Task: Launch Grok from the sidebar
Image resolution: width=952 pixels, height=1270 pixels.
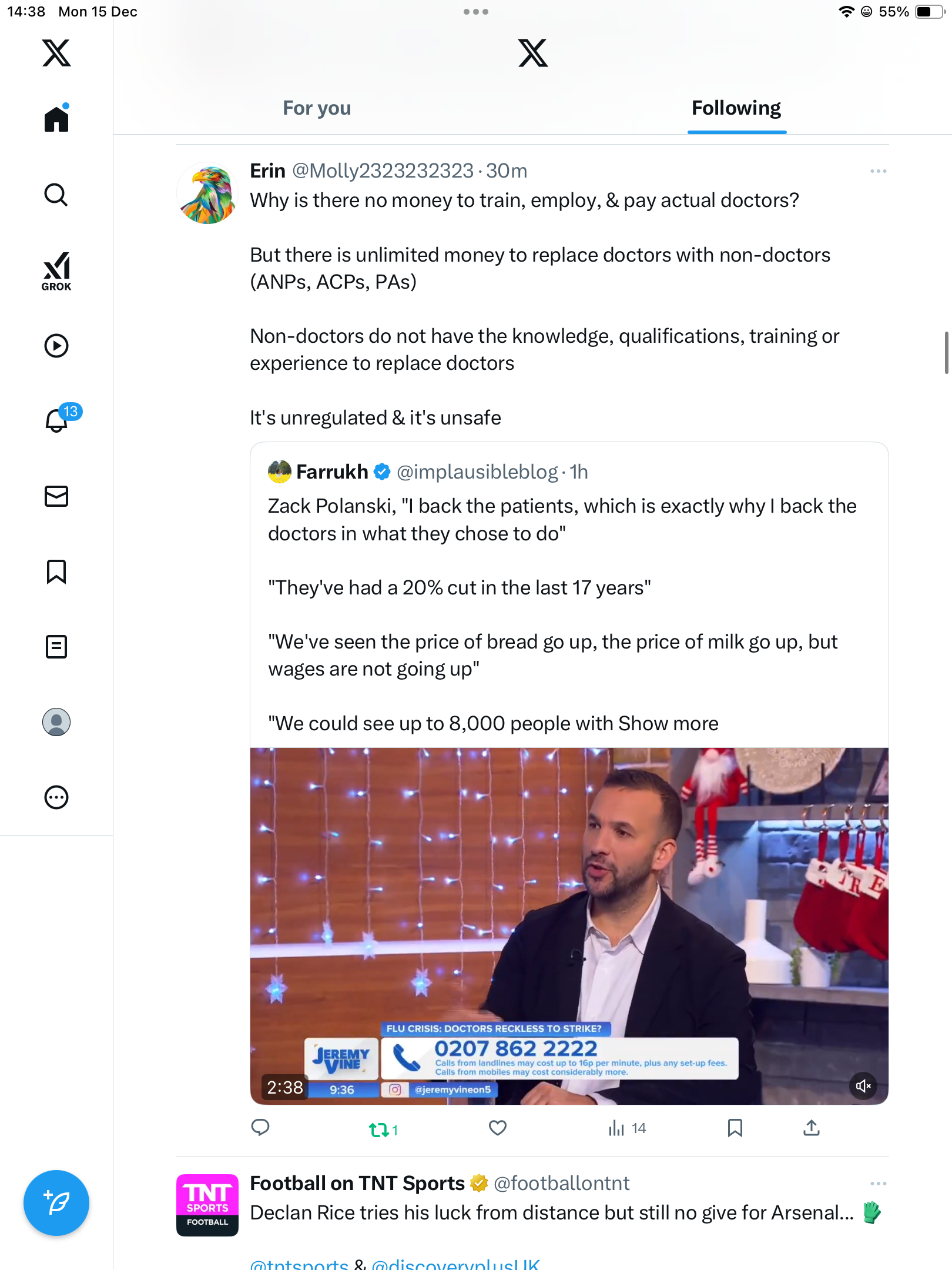Action: click(56, 271)
